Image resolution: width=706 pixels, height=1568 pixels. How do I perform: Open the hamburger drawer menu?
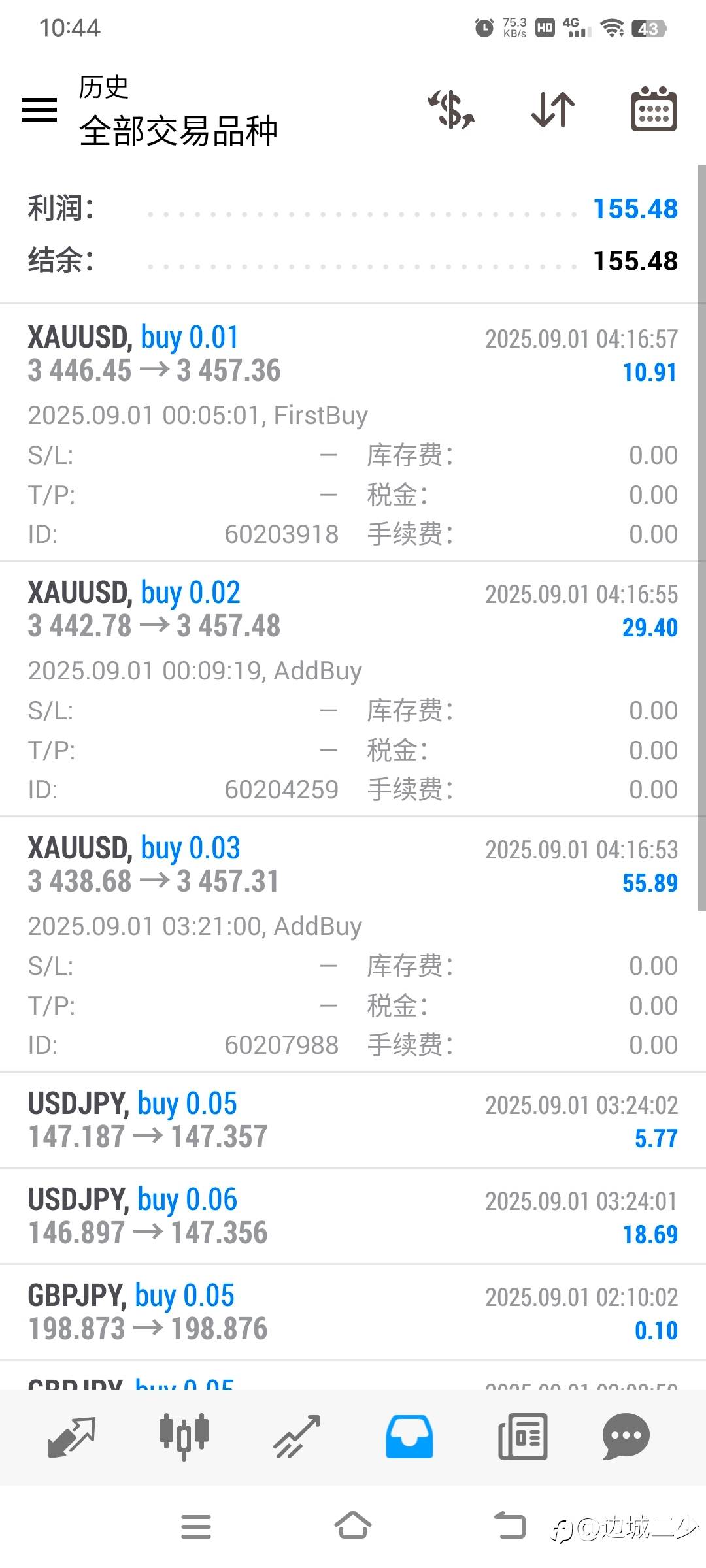point(39,109)
